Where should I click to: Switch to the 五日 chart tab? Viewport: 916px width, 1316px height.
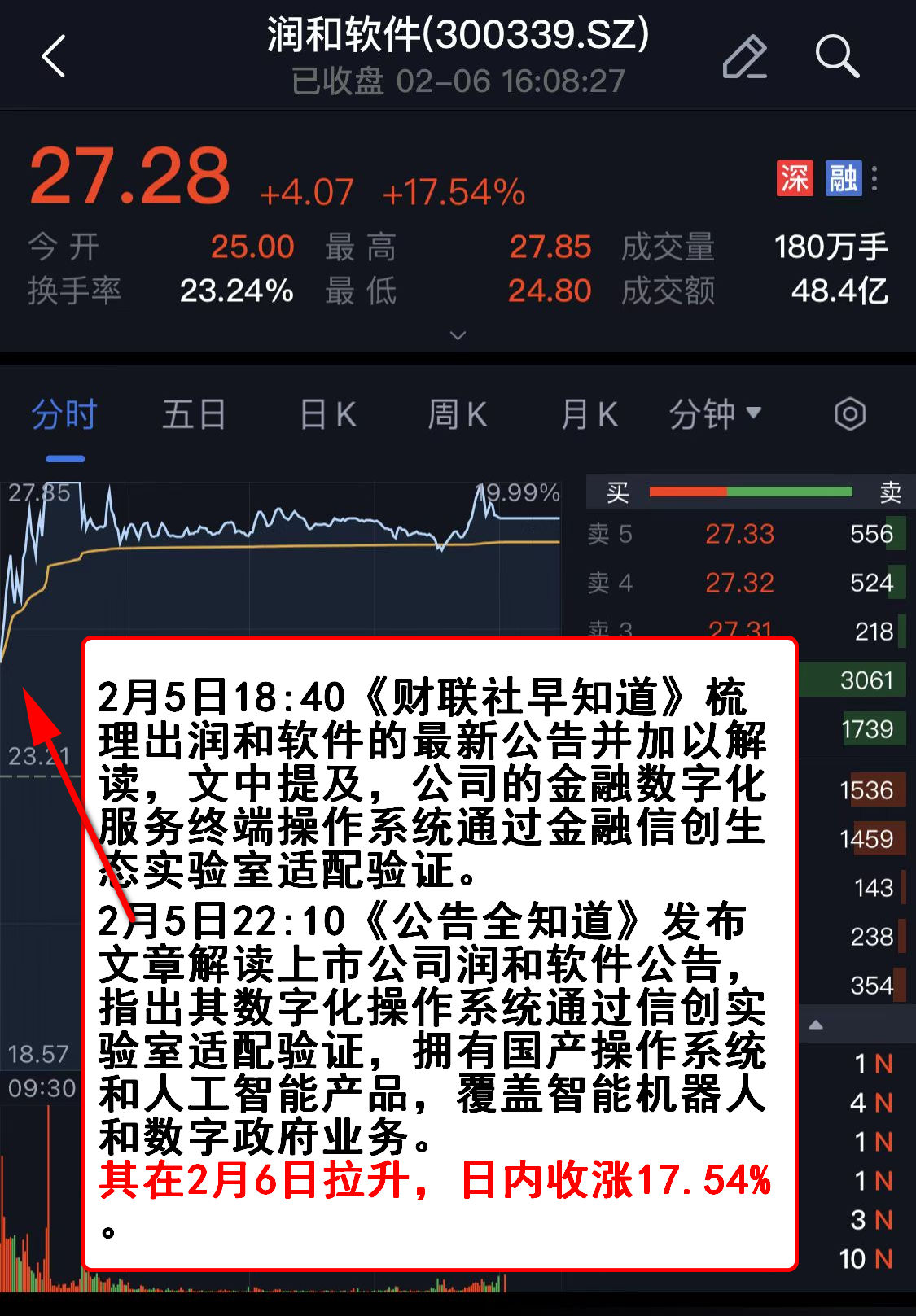194,414
